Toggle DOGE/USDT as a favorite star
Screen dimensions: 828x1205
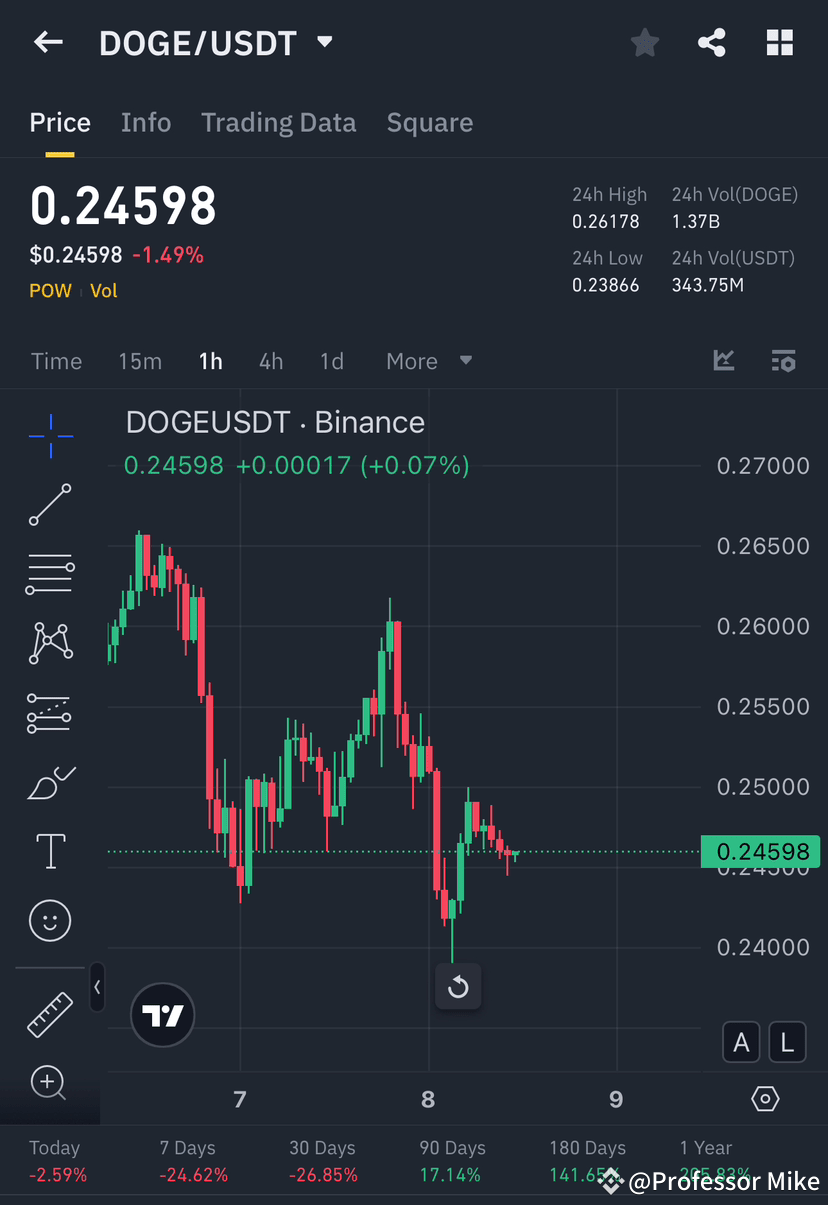pyautogui.click(x=645, y=42)
